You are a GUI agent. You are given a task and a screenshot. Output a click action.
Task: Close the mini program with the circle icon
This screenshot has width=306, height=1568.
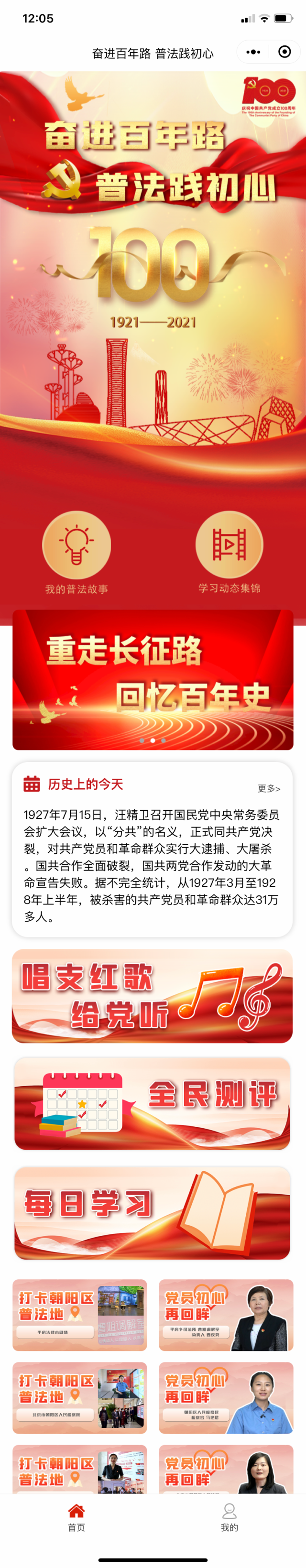(x=284, y=53)
